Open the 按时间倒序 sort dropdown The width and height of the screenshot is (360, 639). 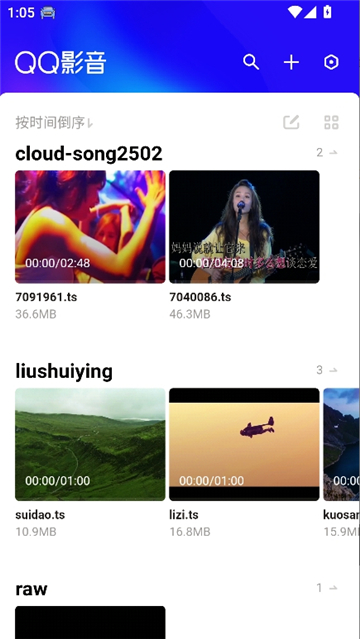[54, 122]
